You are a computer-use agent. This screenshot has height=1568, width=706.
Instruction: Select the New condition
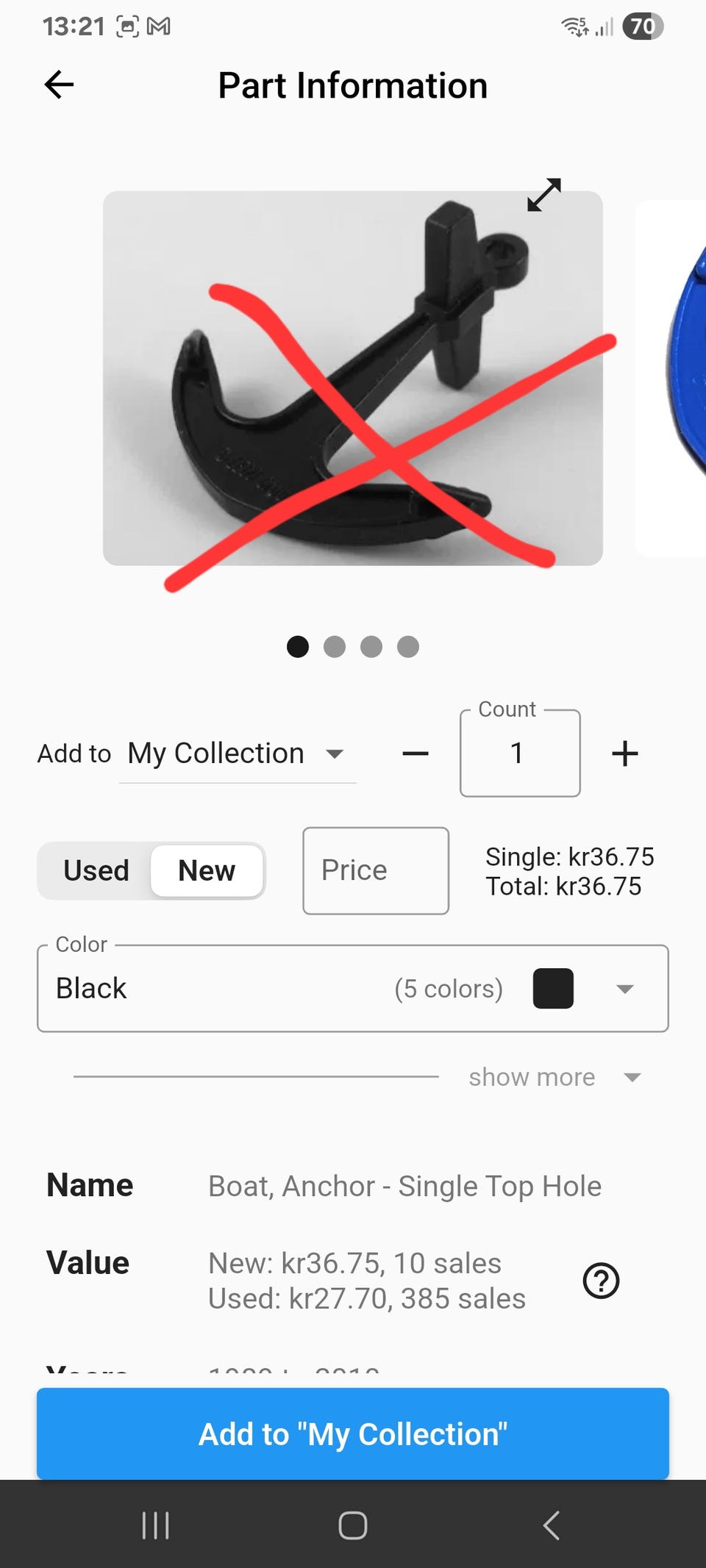tap(207, 871)
